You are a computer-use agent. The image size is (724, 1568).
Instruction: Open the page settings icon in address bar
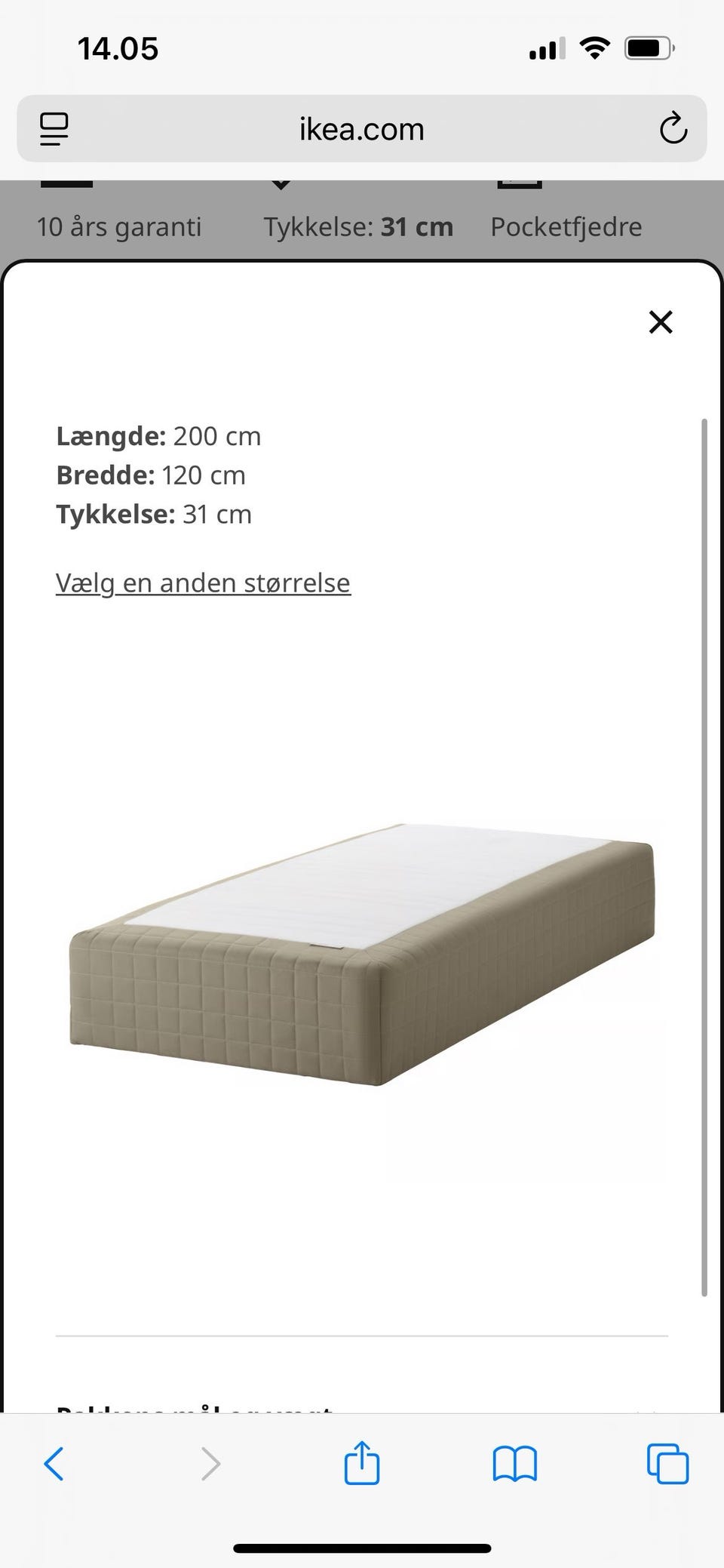(x=52, y=128)
